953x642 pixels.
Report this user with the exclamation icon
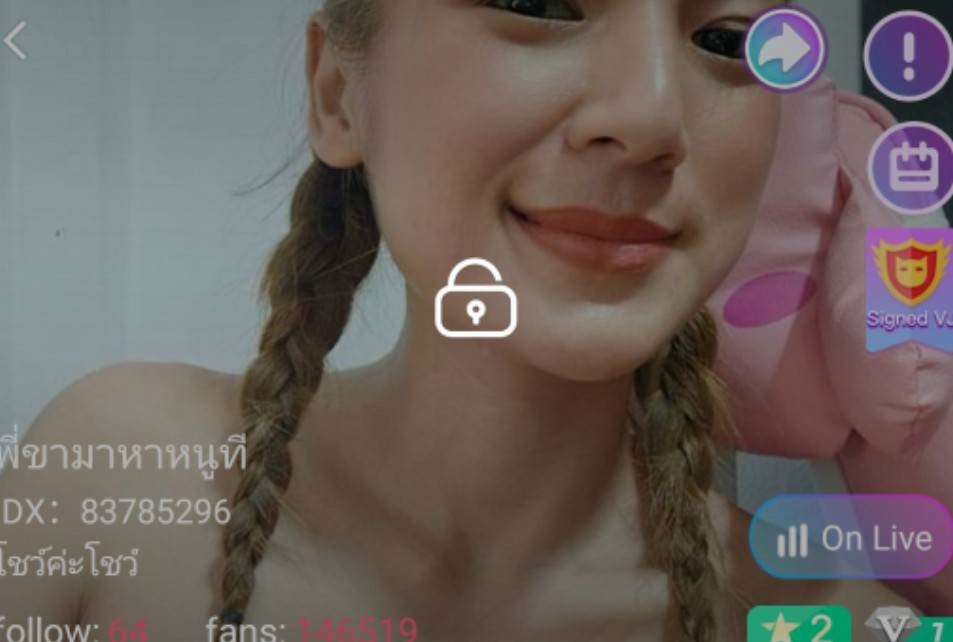coord(906,58)
